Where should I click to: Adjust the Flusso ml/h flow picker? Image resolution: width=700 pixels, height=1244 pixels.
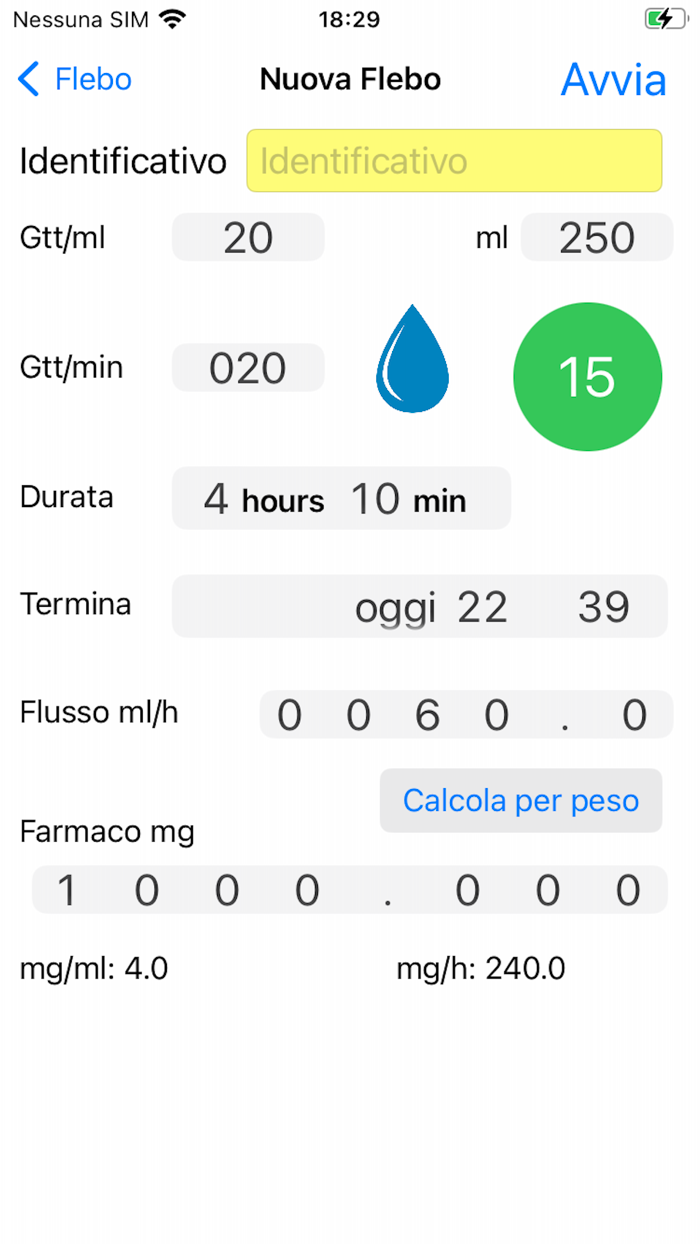pos(465,715)
